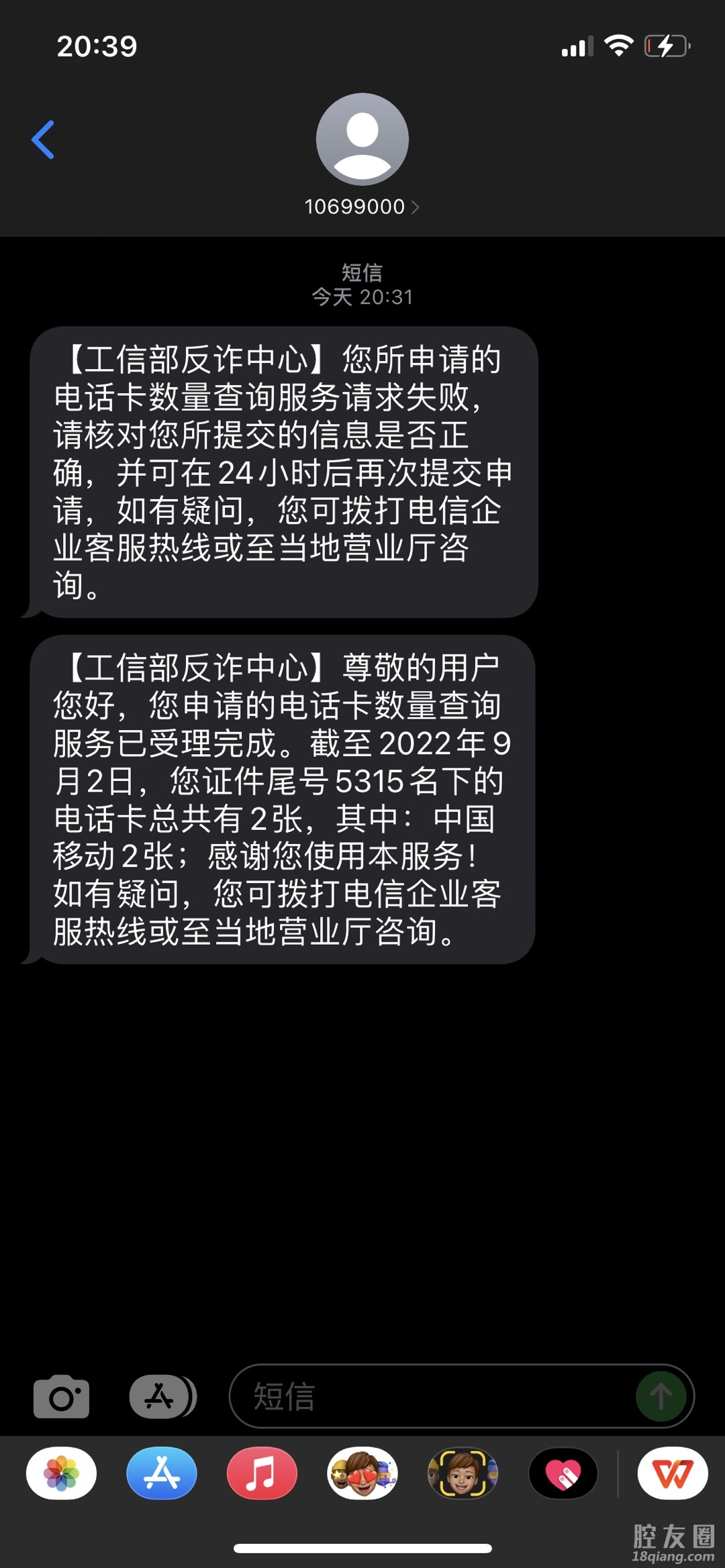
Task: Open the Photos app in the drawer
Action: click(x=61, y=1473)
